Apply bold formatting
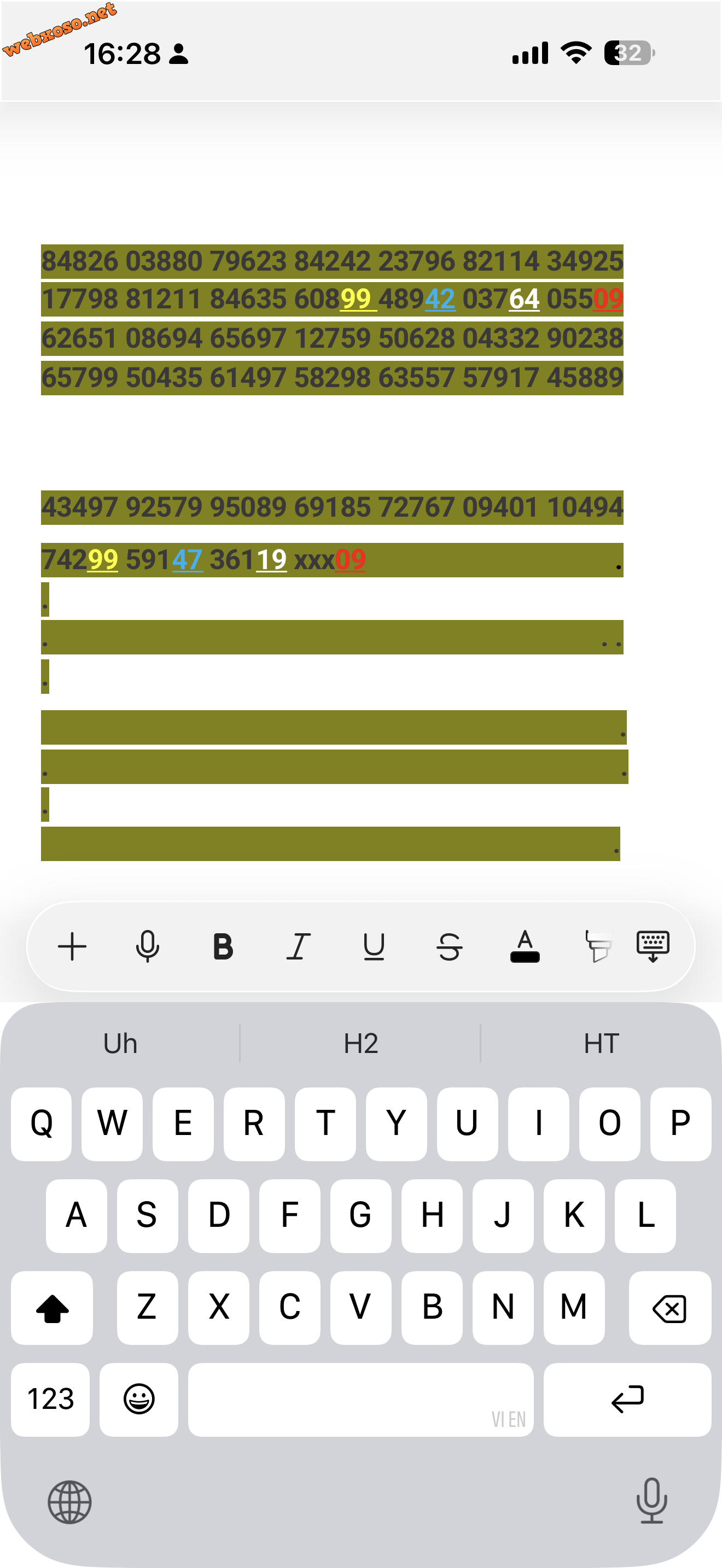Viewport: 722px width, 1568px height. (x=223, y=946)
